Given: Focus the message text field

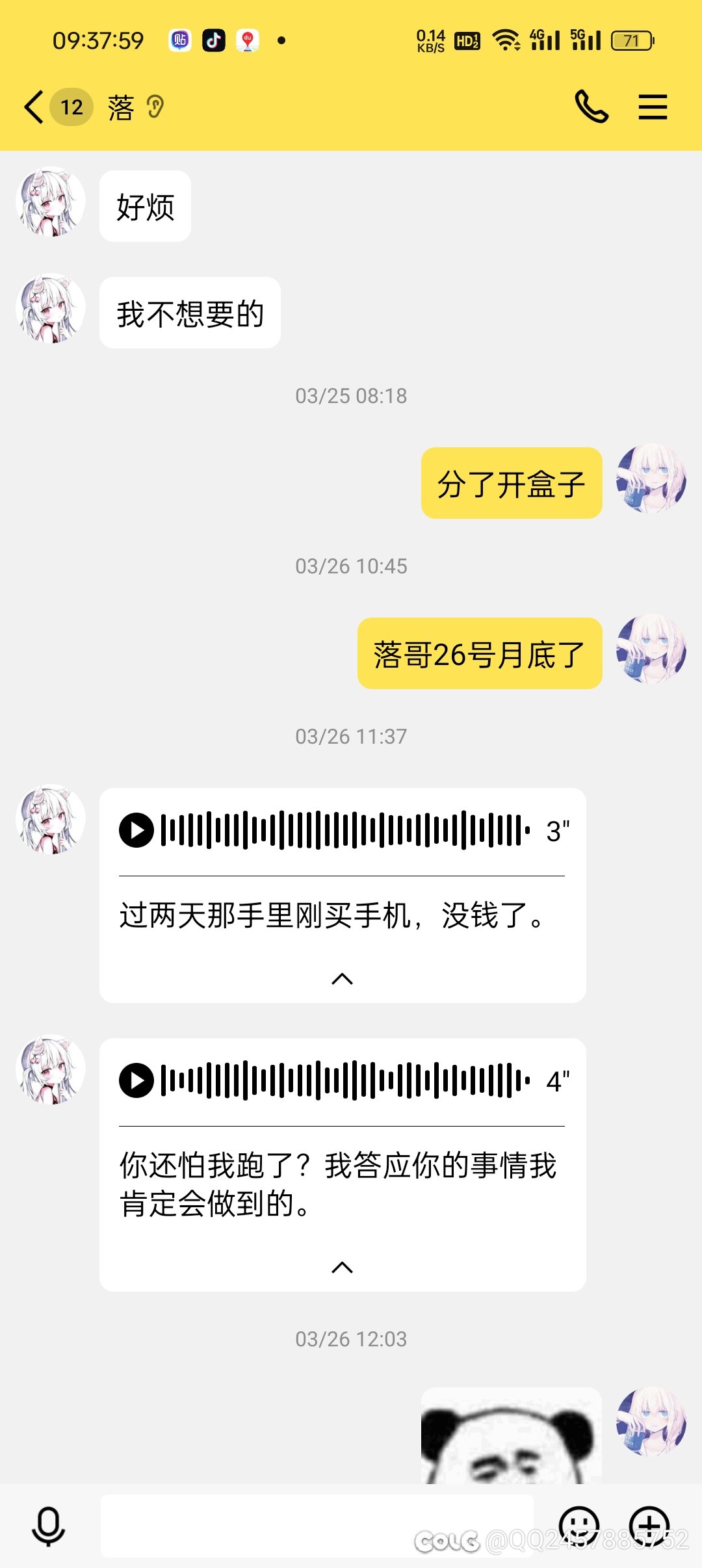Looking at the screenshot, I should tap(317, 1526).
